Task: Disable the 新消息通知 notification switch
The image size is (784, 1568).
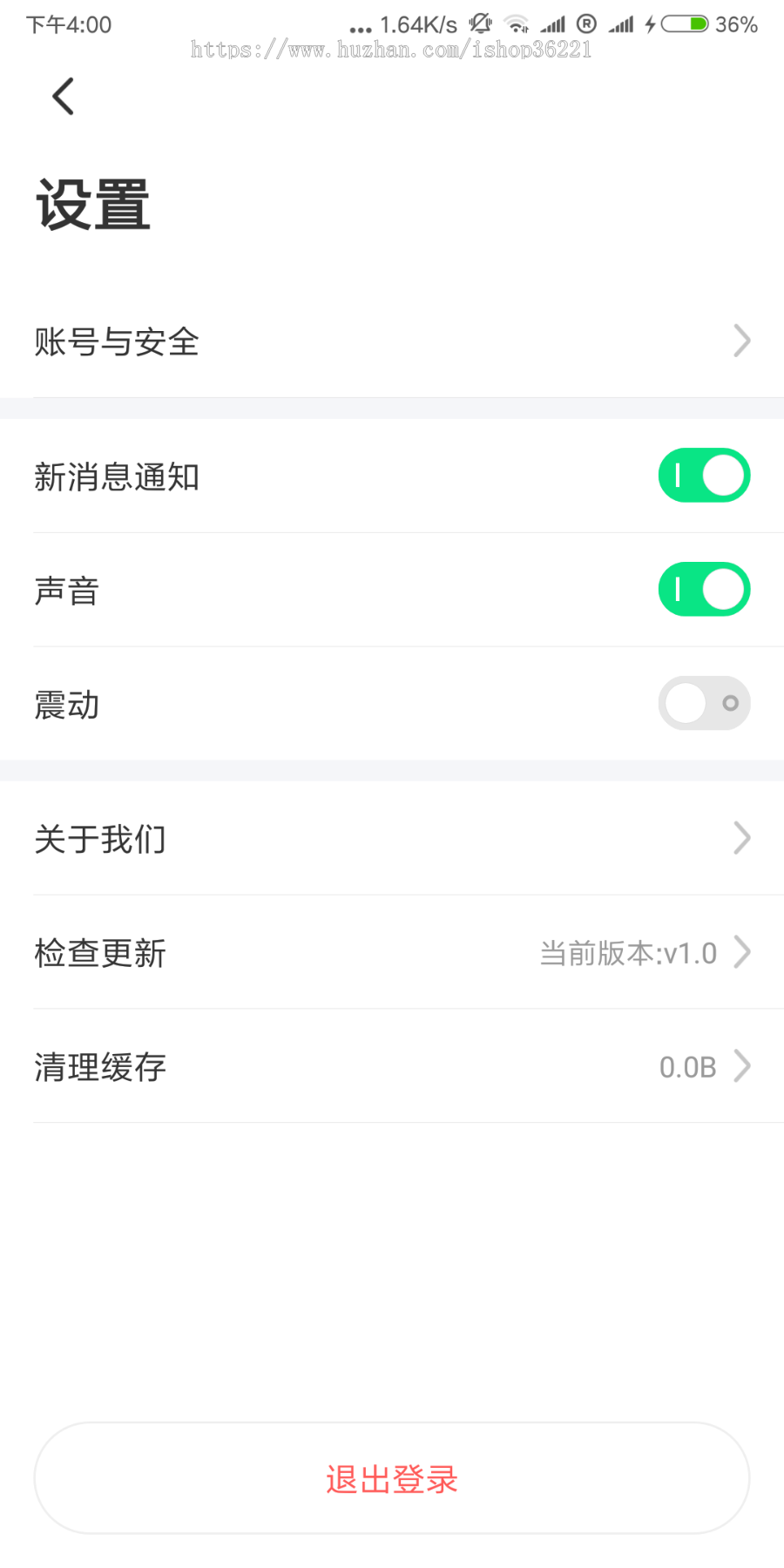Action: pos(704,476)
